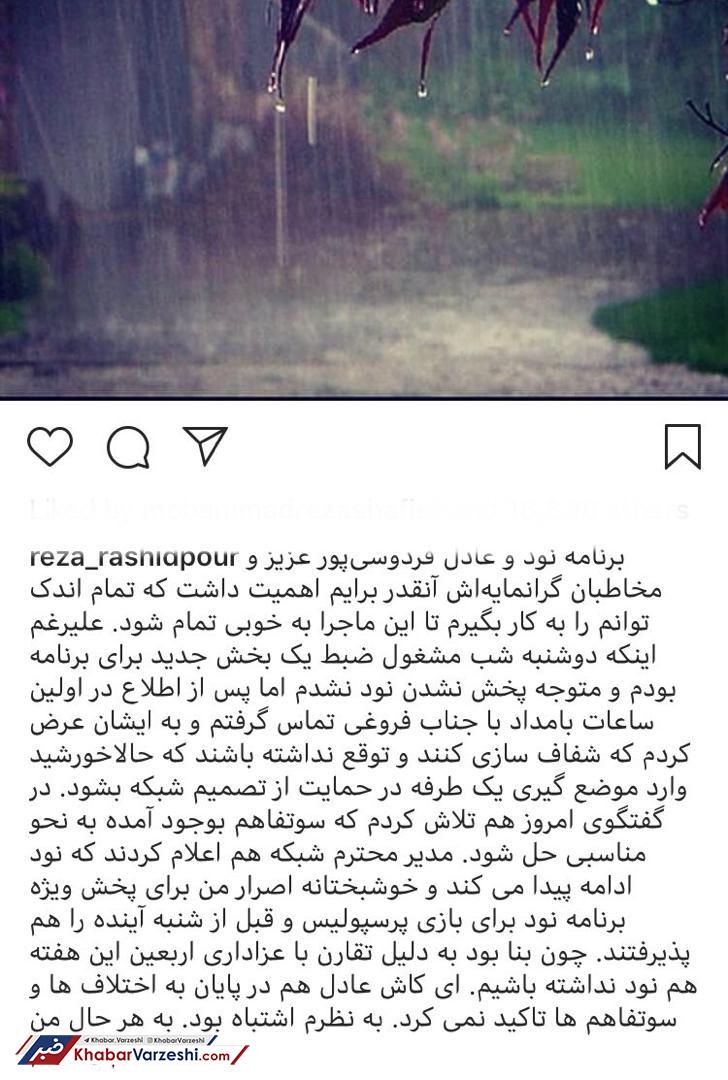Click the rainy photo at the top
Image resolution: width=728 pixels, height=1080 pixels.
364,200
